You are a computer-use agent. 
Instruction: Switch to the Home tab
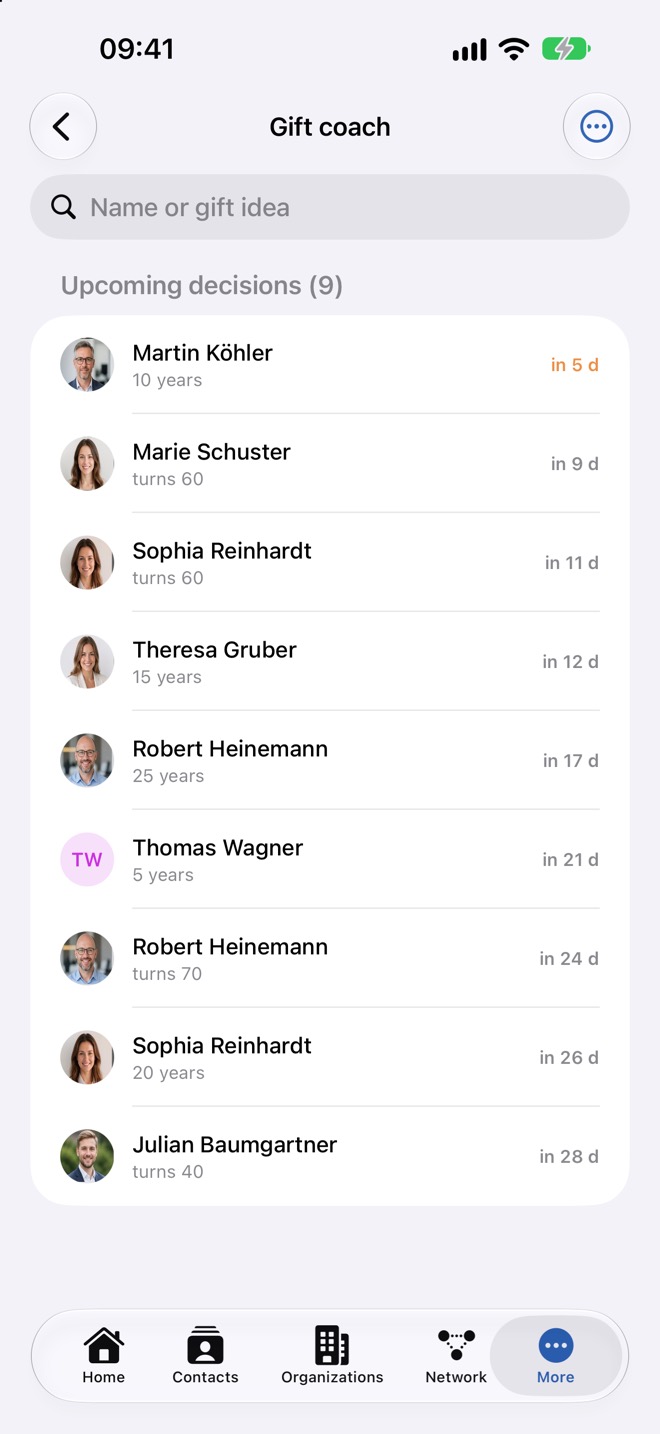(x=104, y=1356)
